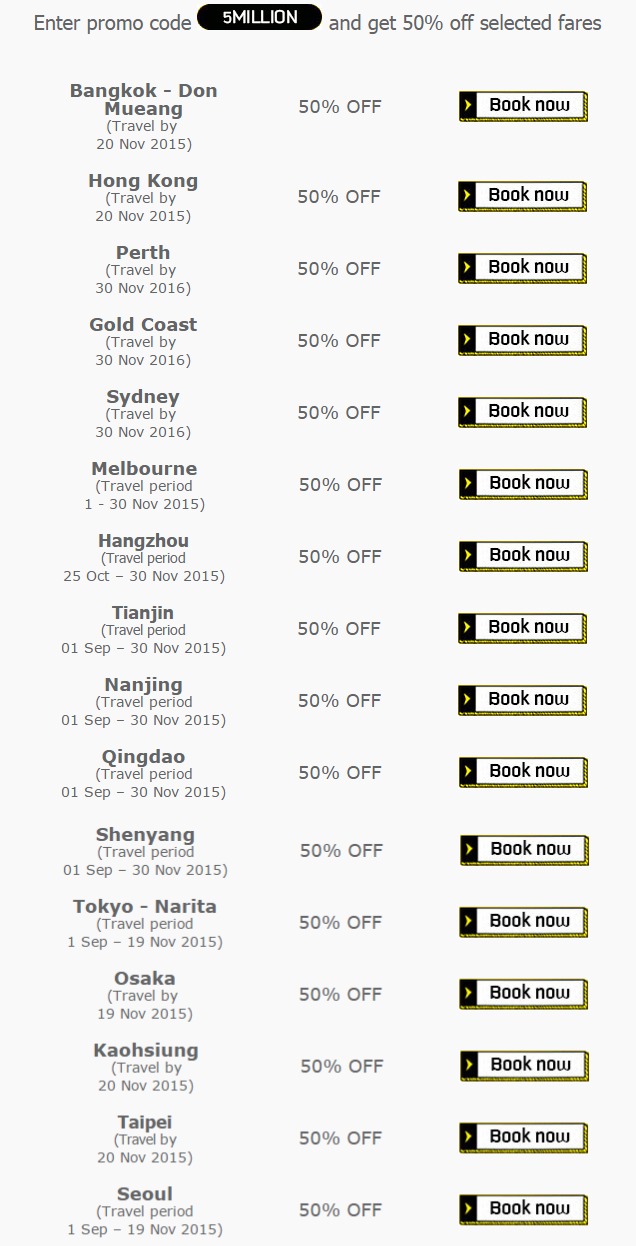Screen dimensions: 636x1246
Task: Tap Book now for Hong Kong
Action: pos(522,196)
